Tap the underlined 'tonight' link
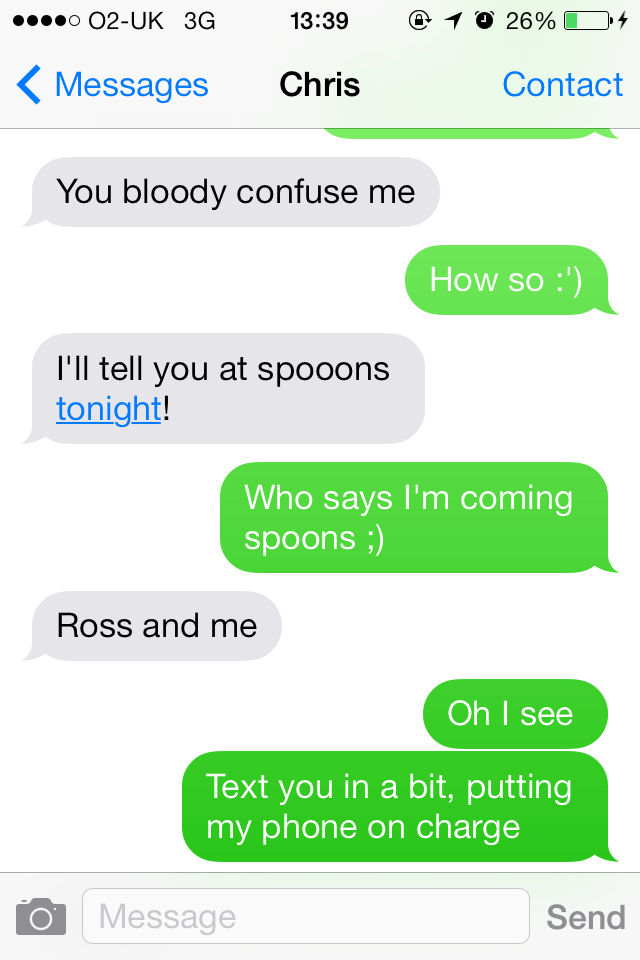The image size is (640, 960). click(x=108, y=409)
